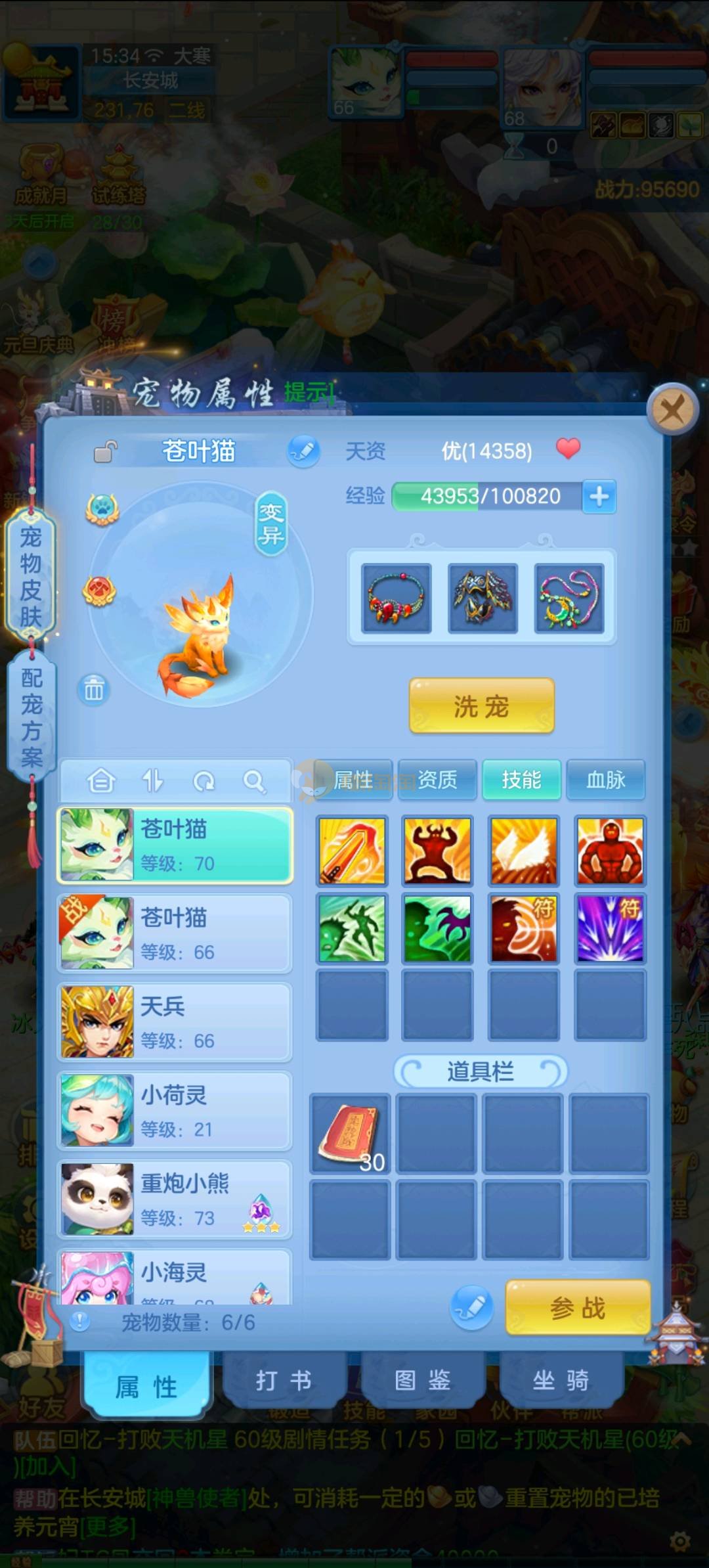Tap the delete pet trash icon

coord(93,690)
